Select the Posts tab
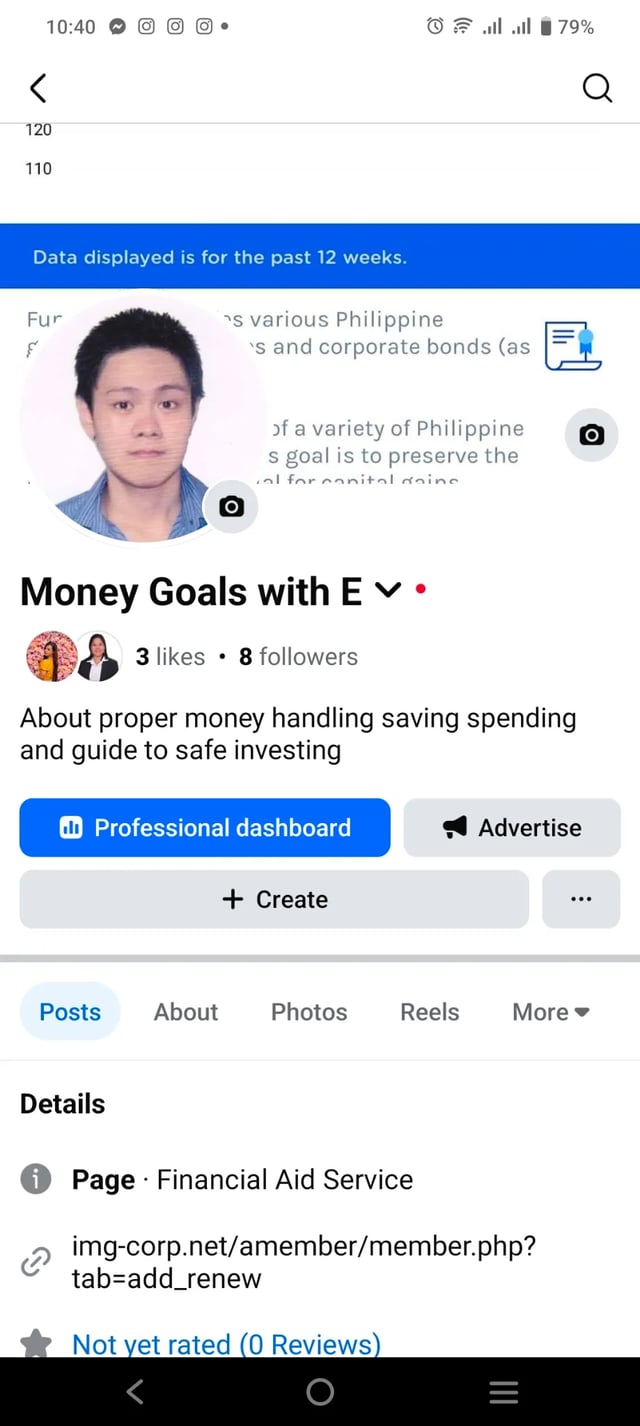 pos(70,1012)
